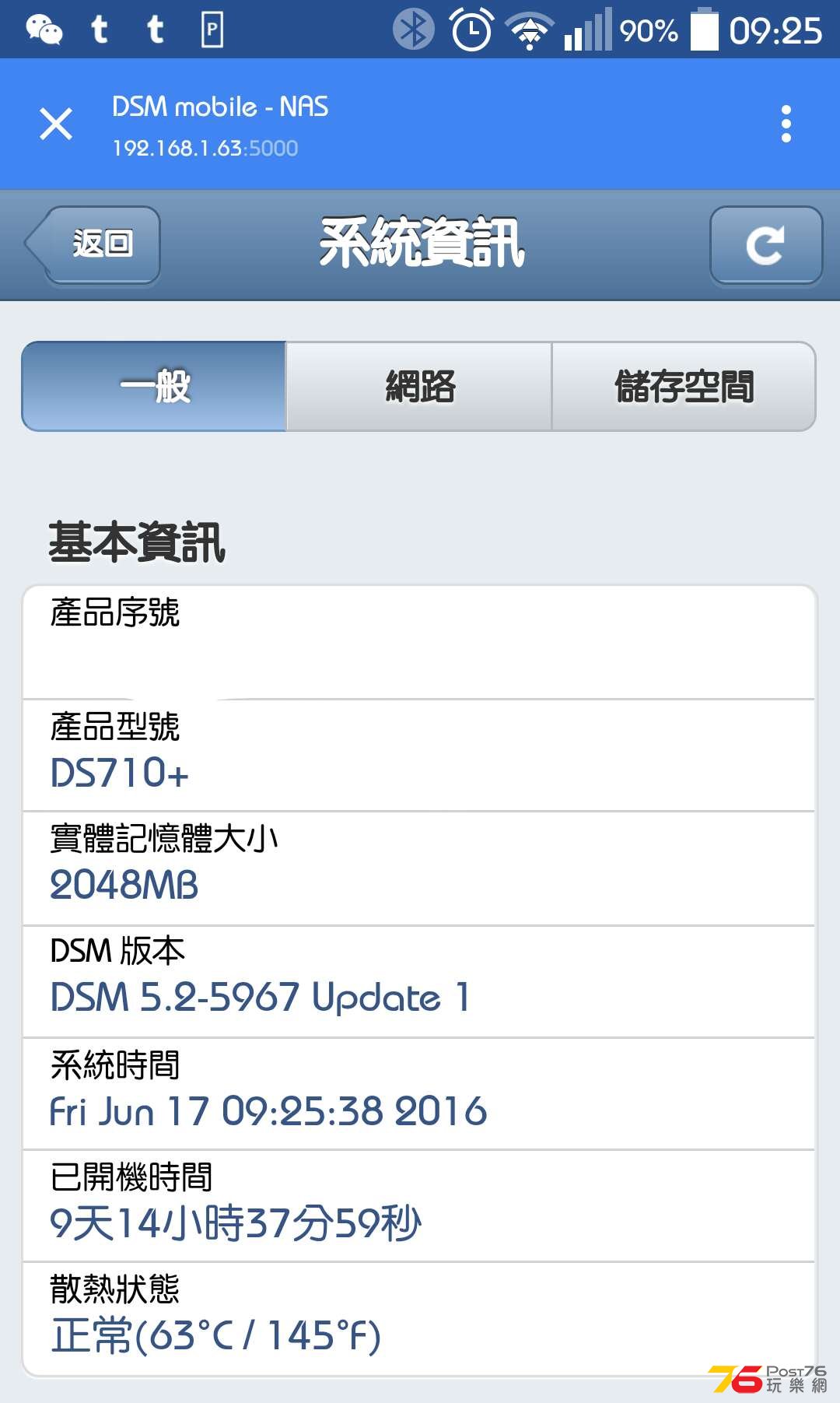Refresh the 系統資訊 page
This screenshot has height=1403, width=840.
click(765, 245)
